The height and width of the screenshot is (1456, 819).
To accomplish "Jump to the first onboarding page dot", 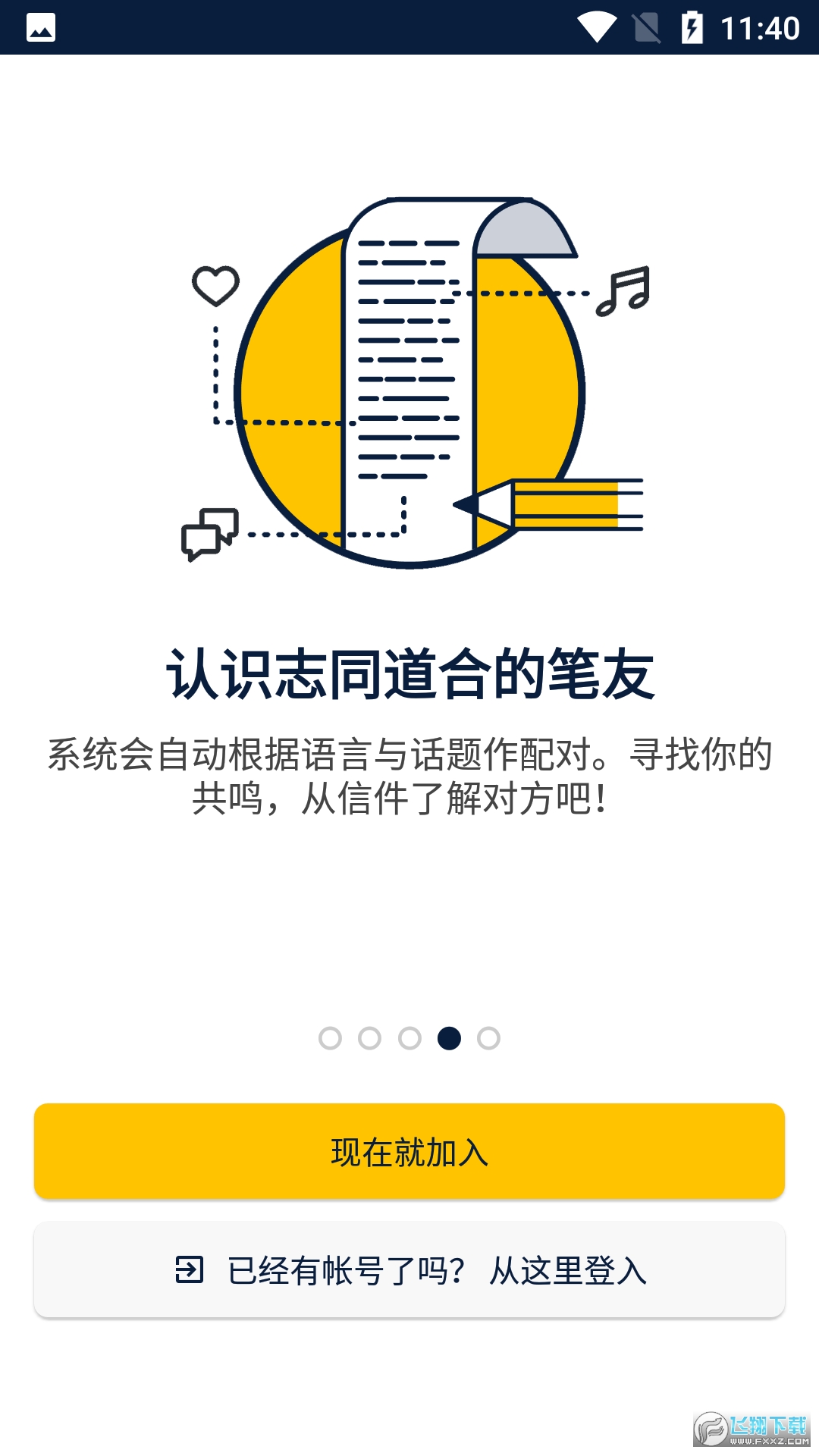I will click(330, 1038).
